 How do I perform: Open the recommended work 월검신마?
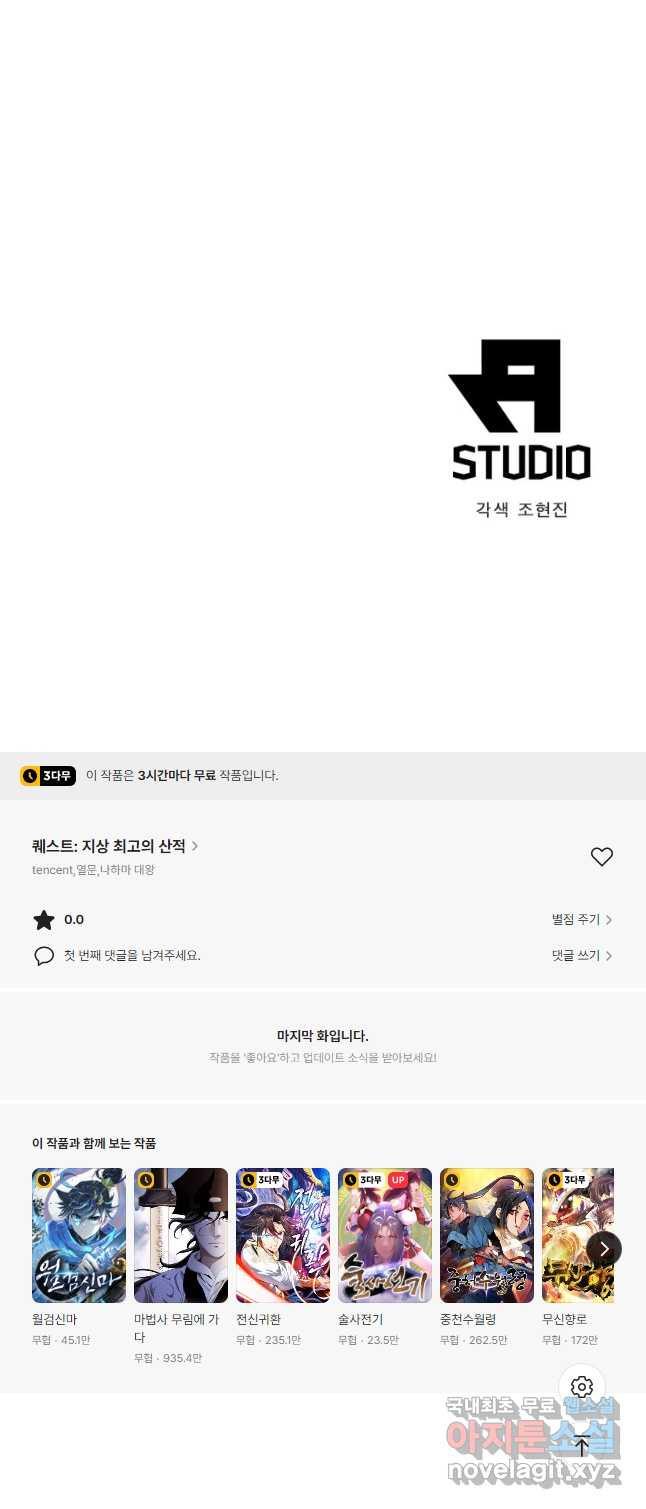(79, 1235)
